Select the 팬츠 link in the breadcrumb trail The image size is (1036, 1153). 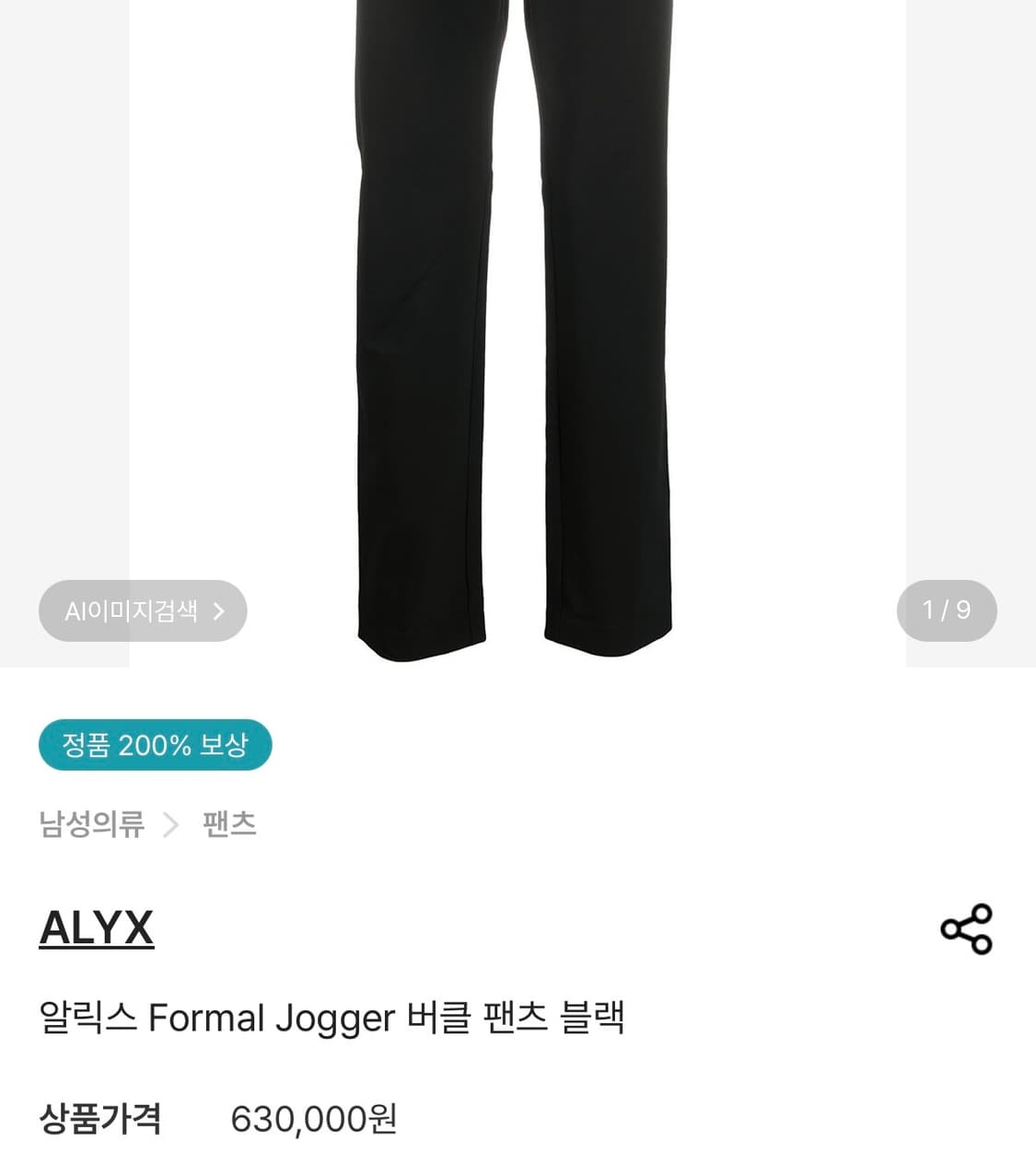pyautogui.click(x=228, y=826)
